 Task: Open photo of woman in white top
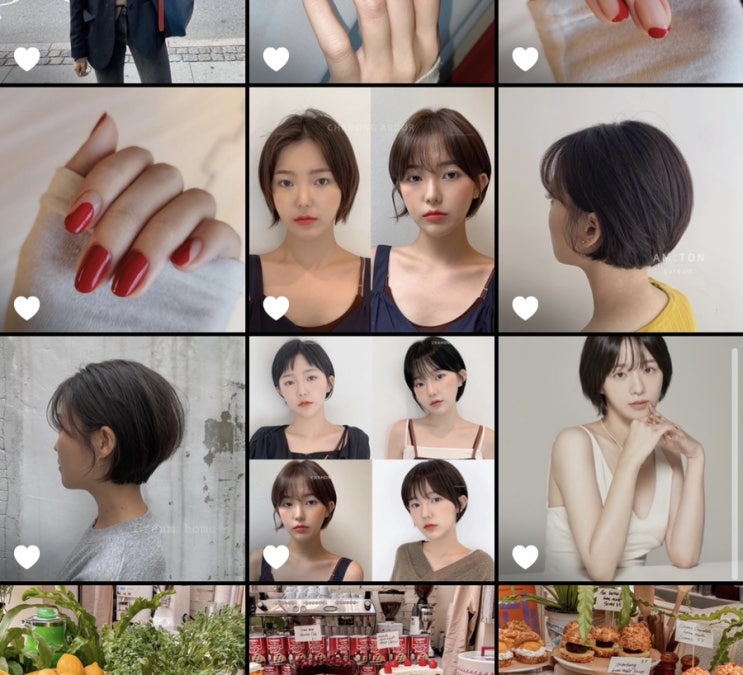point(621,458)
